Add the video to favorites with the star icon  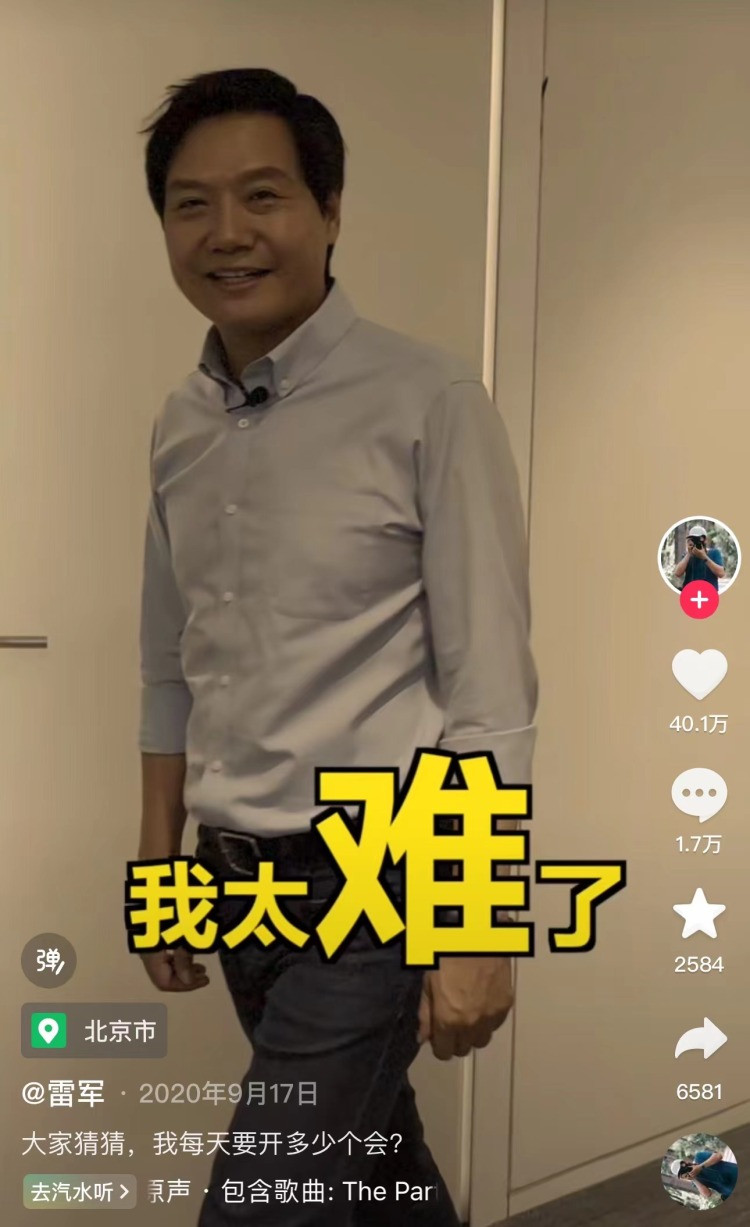(x=699, y=913)
